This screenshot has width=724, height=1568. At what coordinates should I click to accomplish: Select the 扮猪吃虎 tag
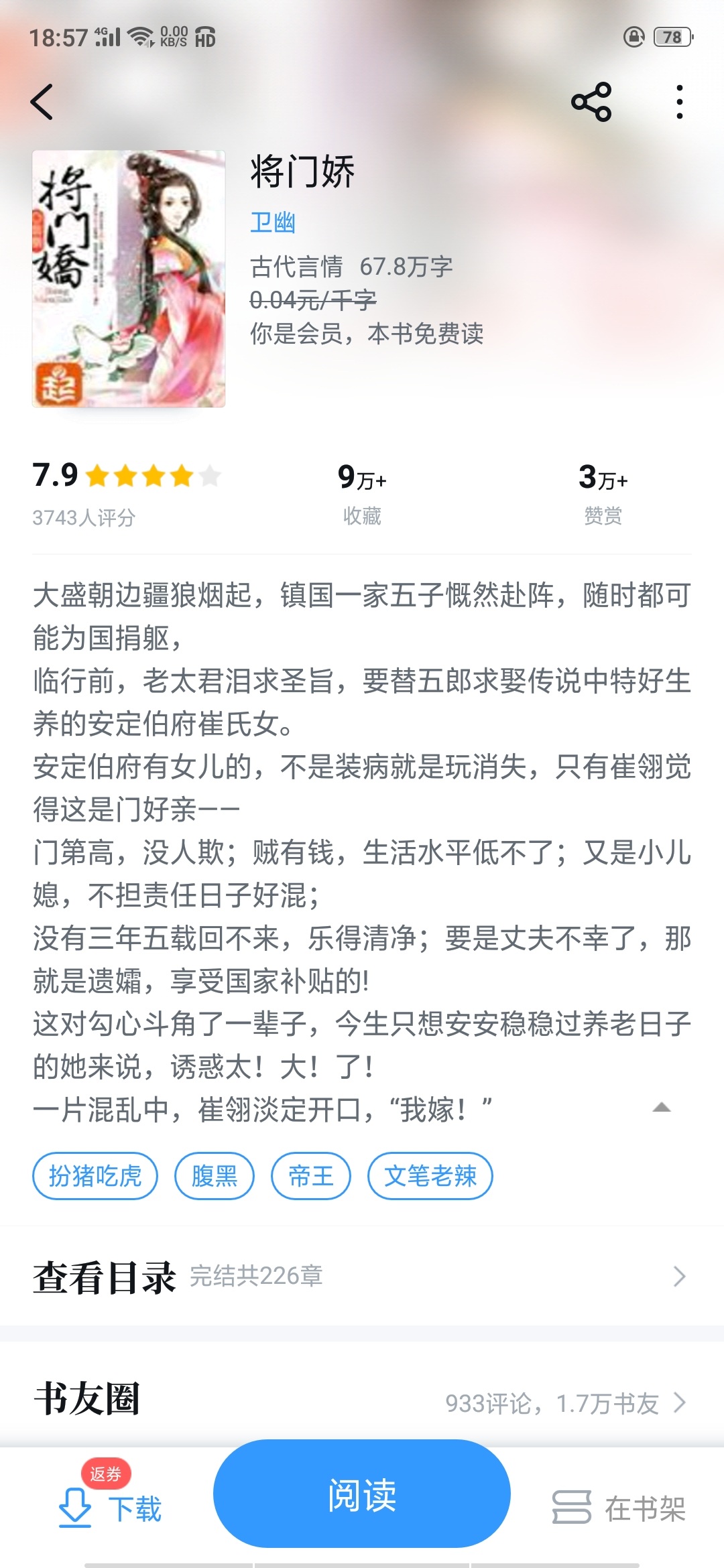click(x=95, y=1176)
